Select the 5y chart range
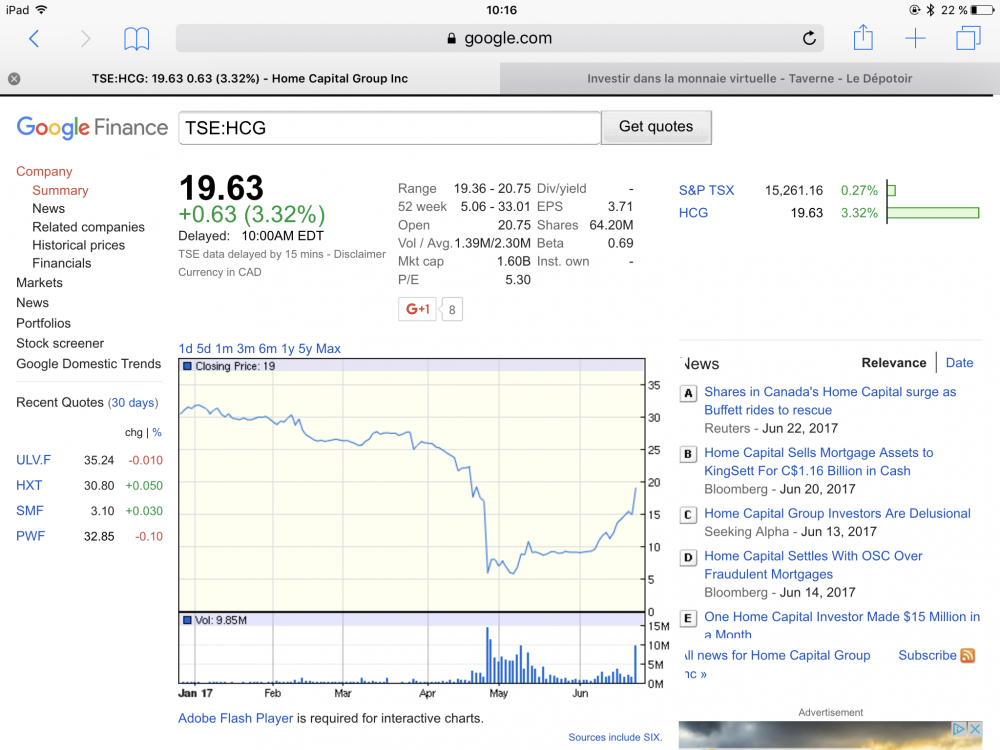 pos(305,349)
